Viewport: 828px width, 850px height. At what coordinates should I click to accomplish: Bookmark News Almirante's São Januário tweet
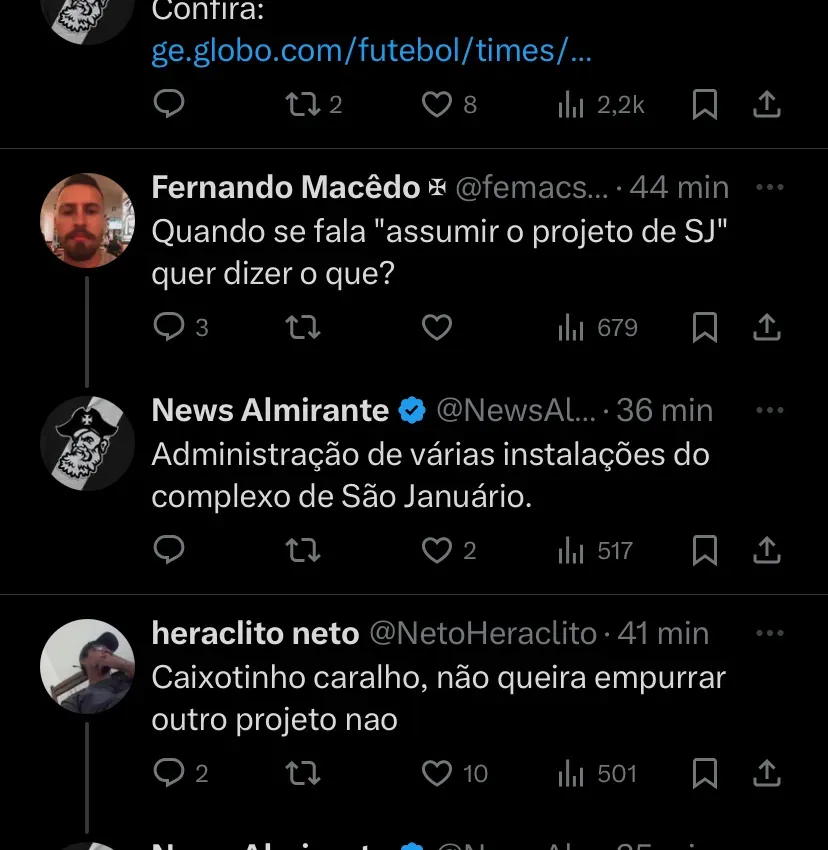[705, 550]
